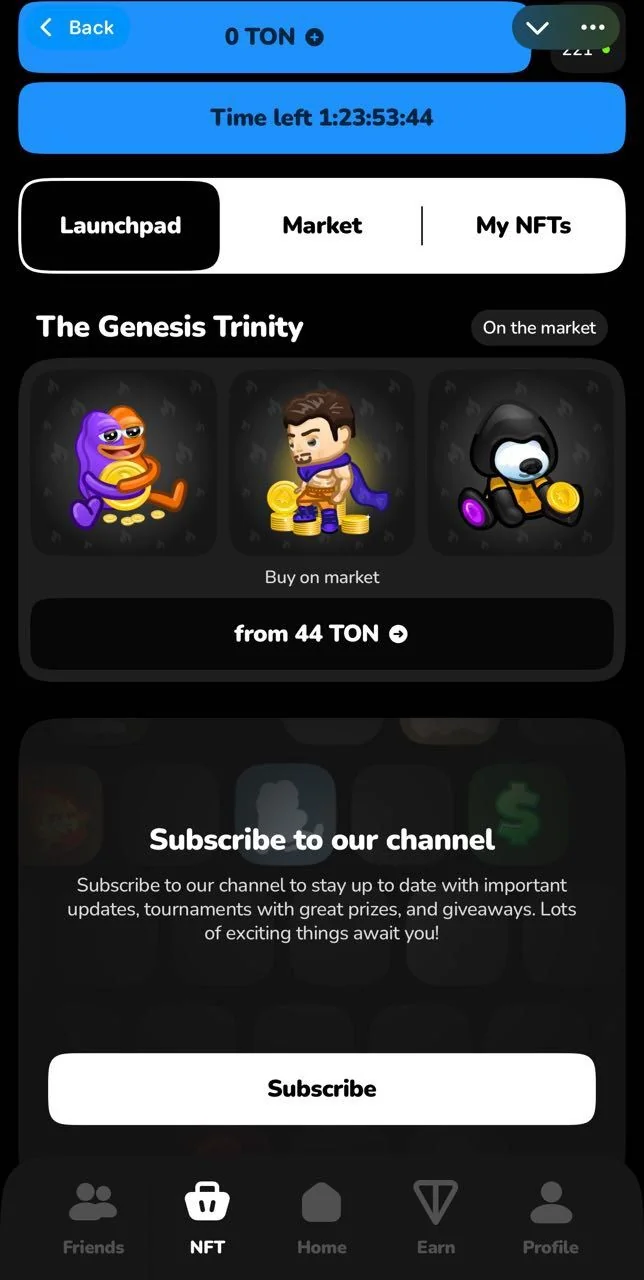644x1280 pixels.
Task: Switch to the My NFTs tab
Action: [x=523, y=226]
